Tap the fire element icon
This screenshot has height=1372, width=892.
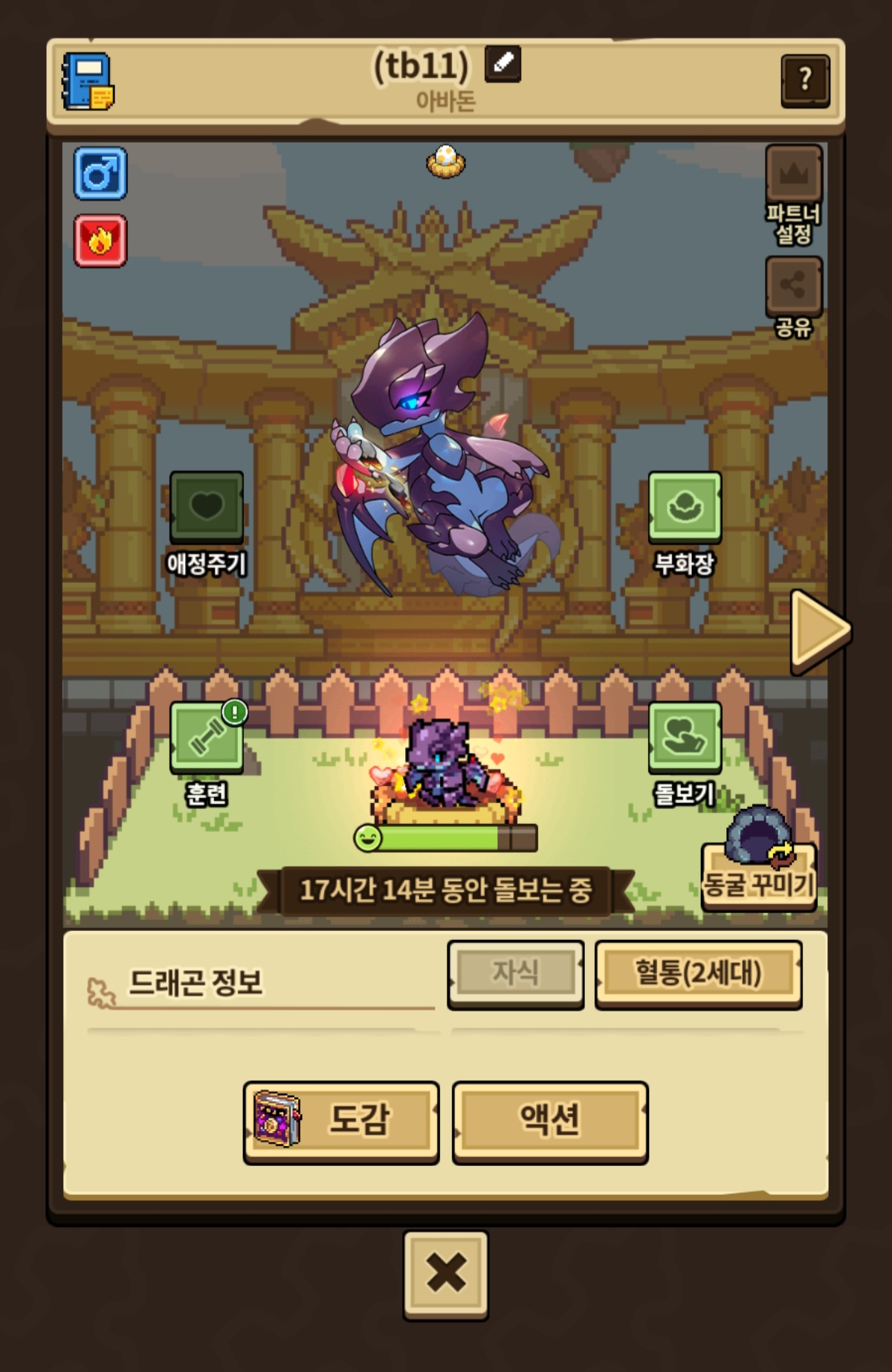coord(100,241)
